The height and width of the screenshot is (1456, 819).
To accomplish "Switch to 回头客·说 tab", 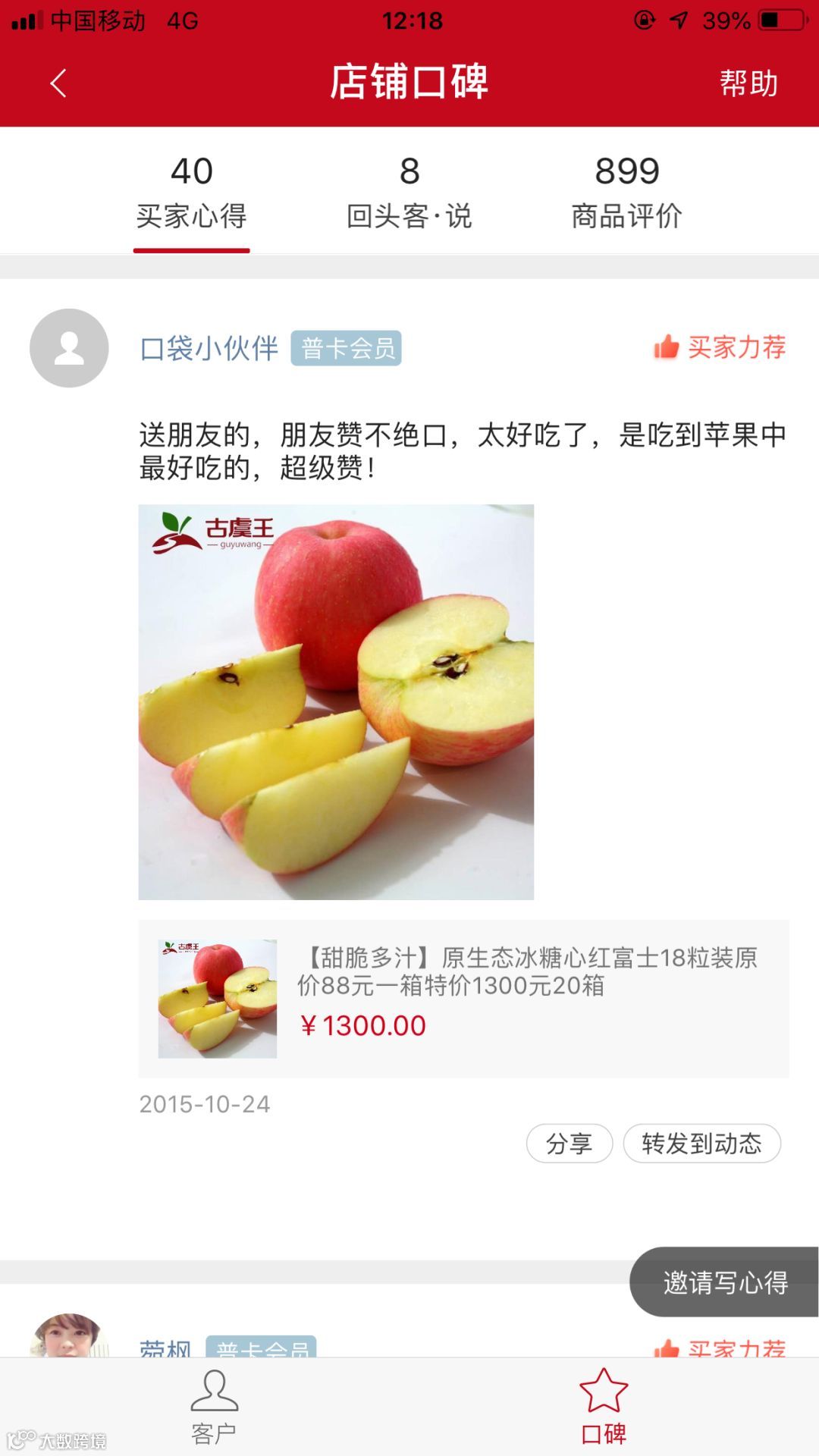I will pos(409,193).
